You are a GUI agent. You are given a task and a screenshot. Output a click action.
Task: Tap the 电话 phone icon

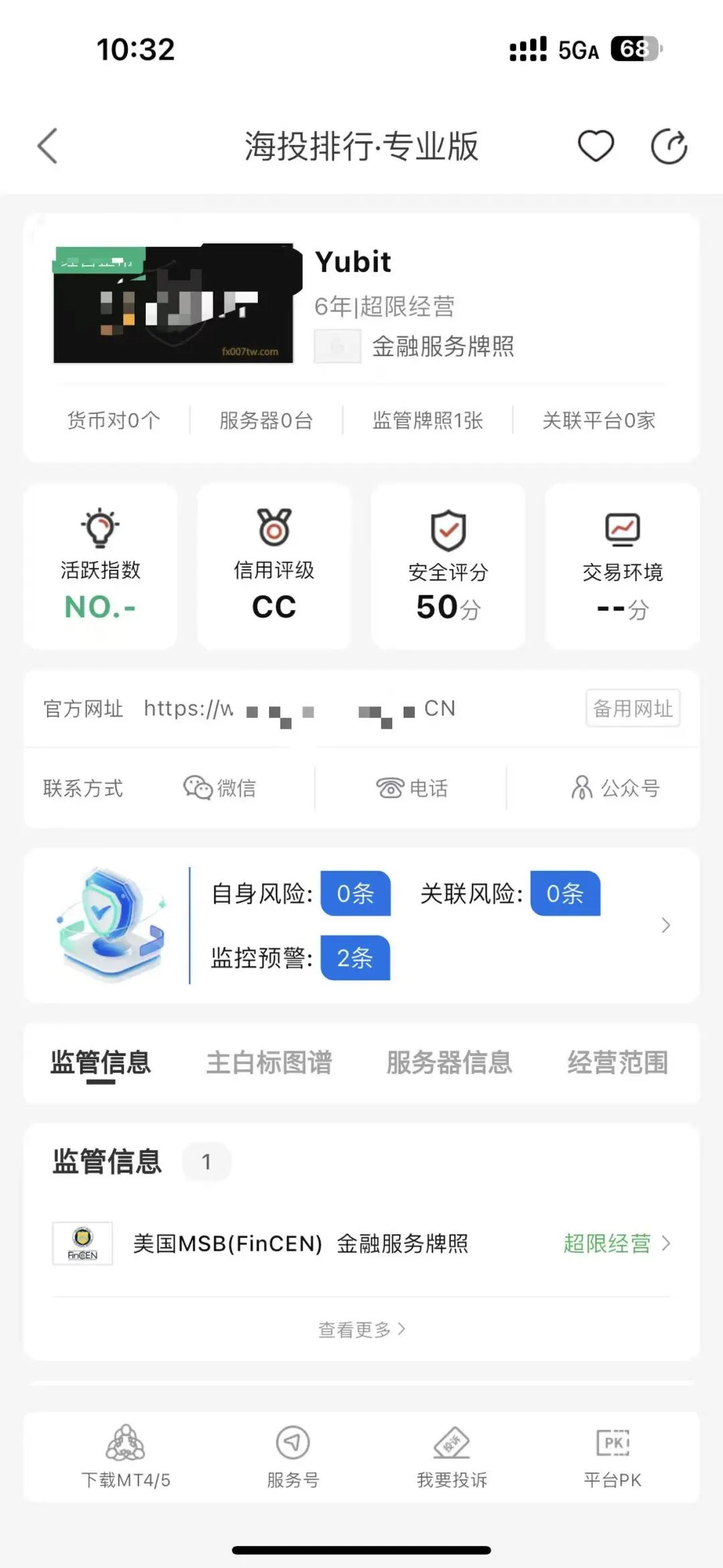(390, 788)
